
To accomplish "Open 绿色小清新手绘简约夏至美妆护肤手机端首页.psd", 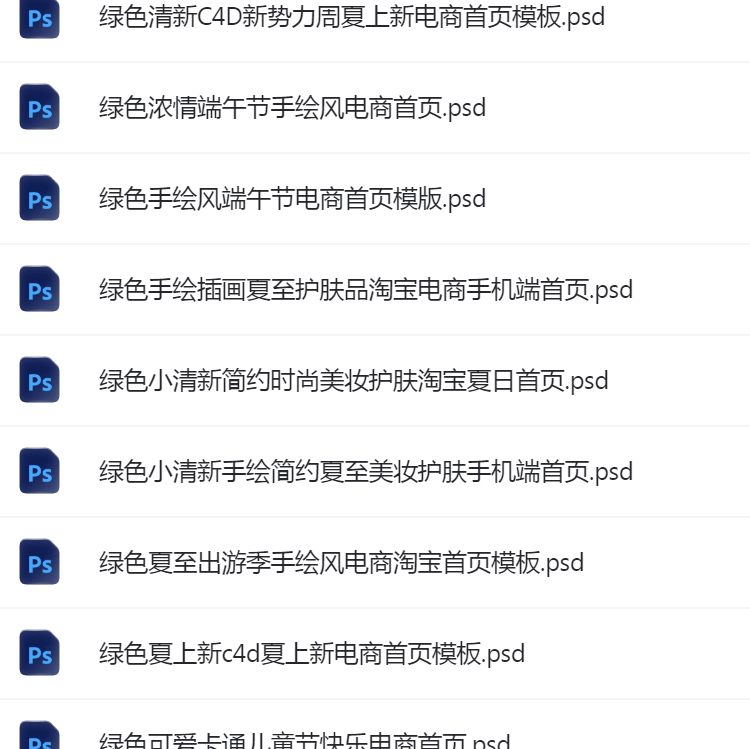I will 365,472.
